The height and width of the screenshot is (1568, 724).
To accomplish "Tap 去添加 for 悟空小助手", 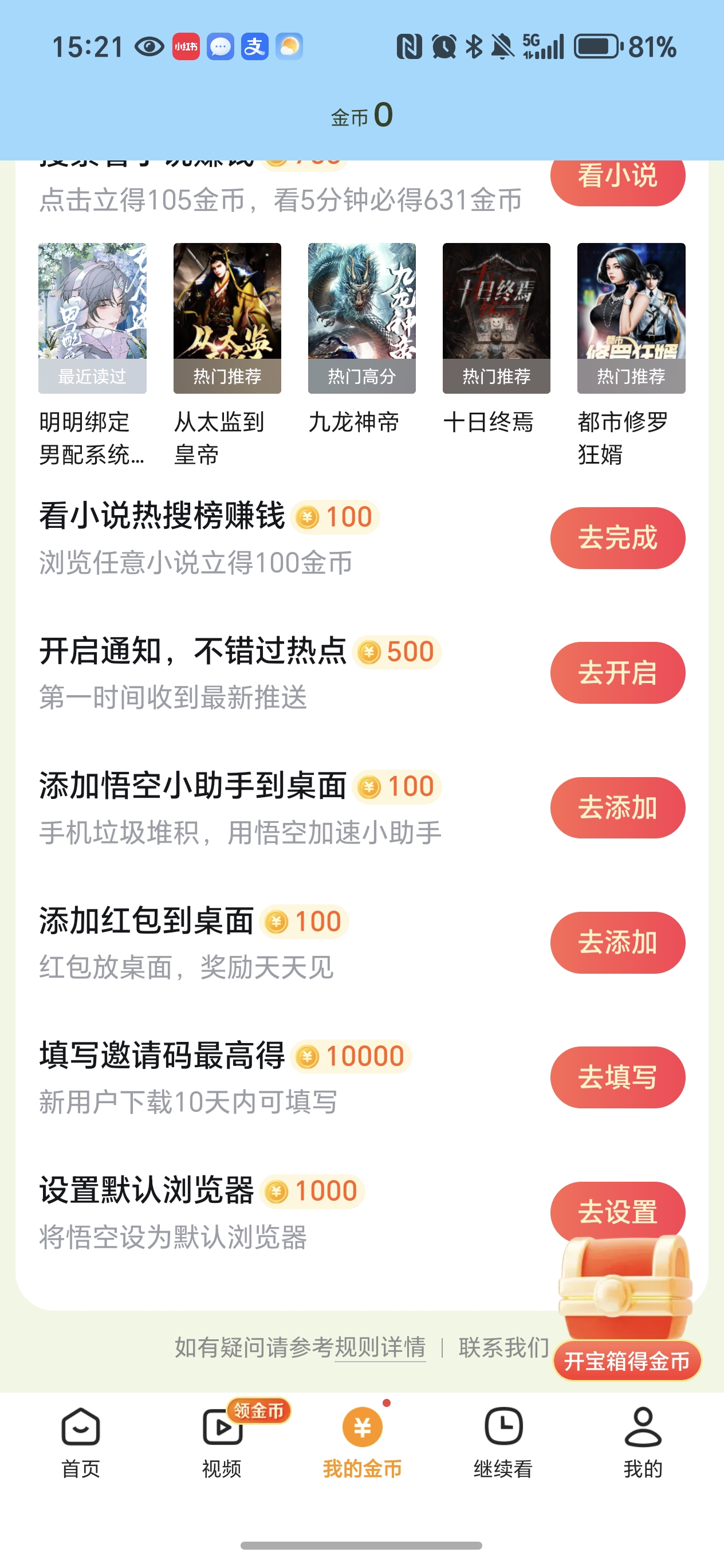I will click(x=616, y=807).
